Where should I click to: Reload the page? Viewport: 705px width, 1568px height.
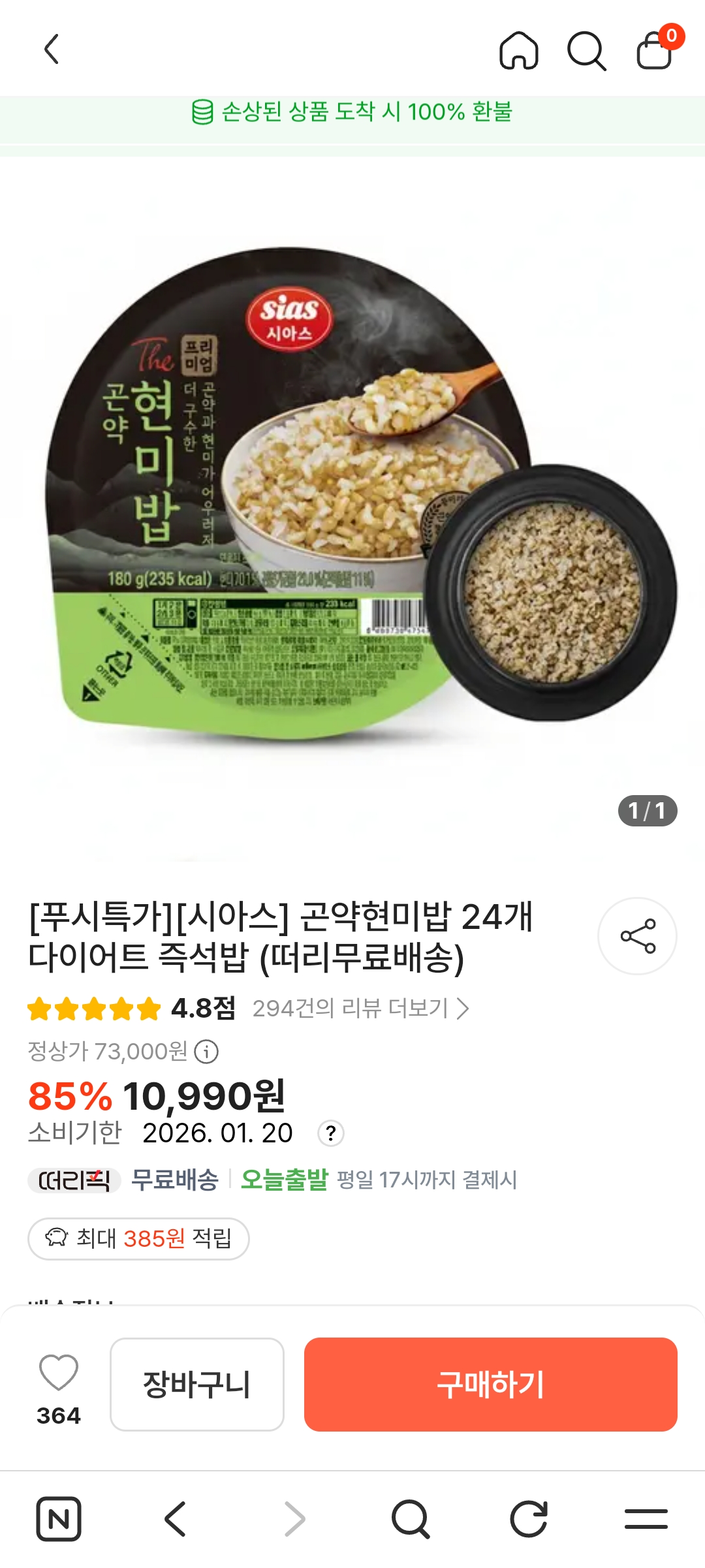pyautogui.click(x=528, y=1519)
